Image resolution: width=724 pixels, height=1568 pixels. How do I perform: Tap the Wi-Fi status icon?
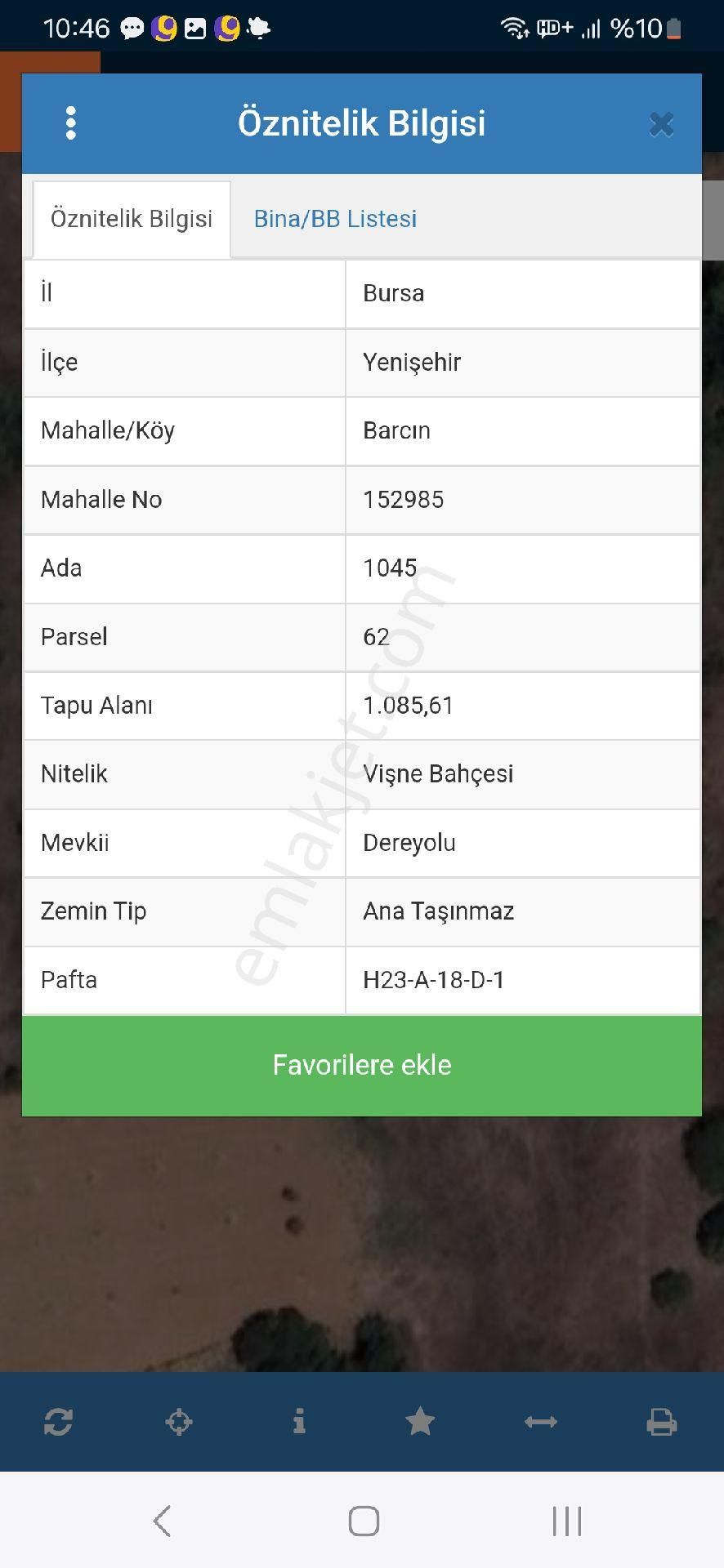(x=514, y=27)
